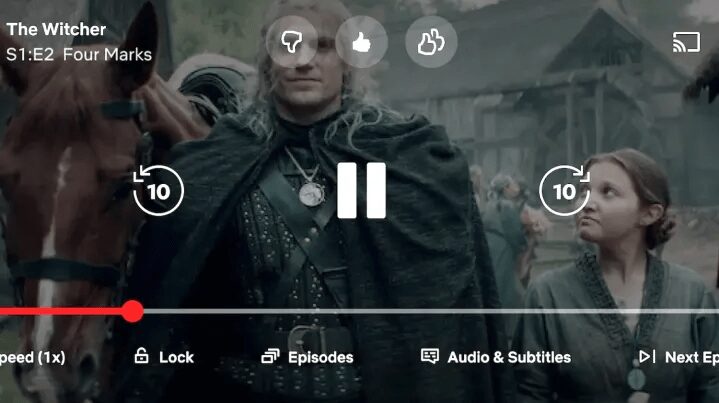Viewport: 719px width, 403px height.
Task: Open the Episodes list
Action: click(307, 357)
